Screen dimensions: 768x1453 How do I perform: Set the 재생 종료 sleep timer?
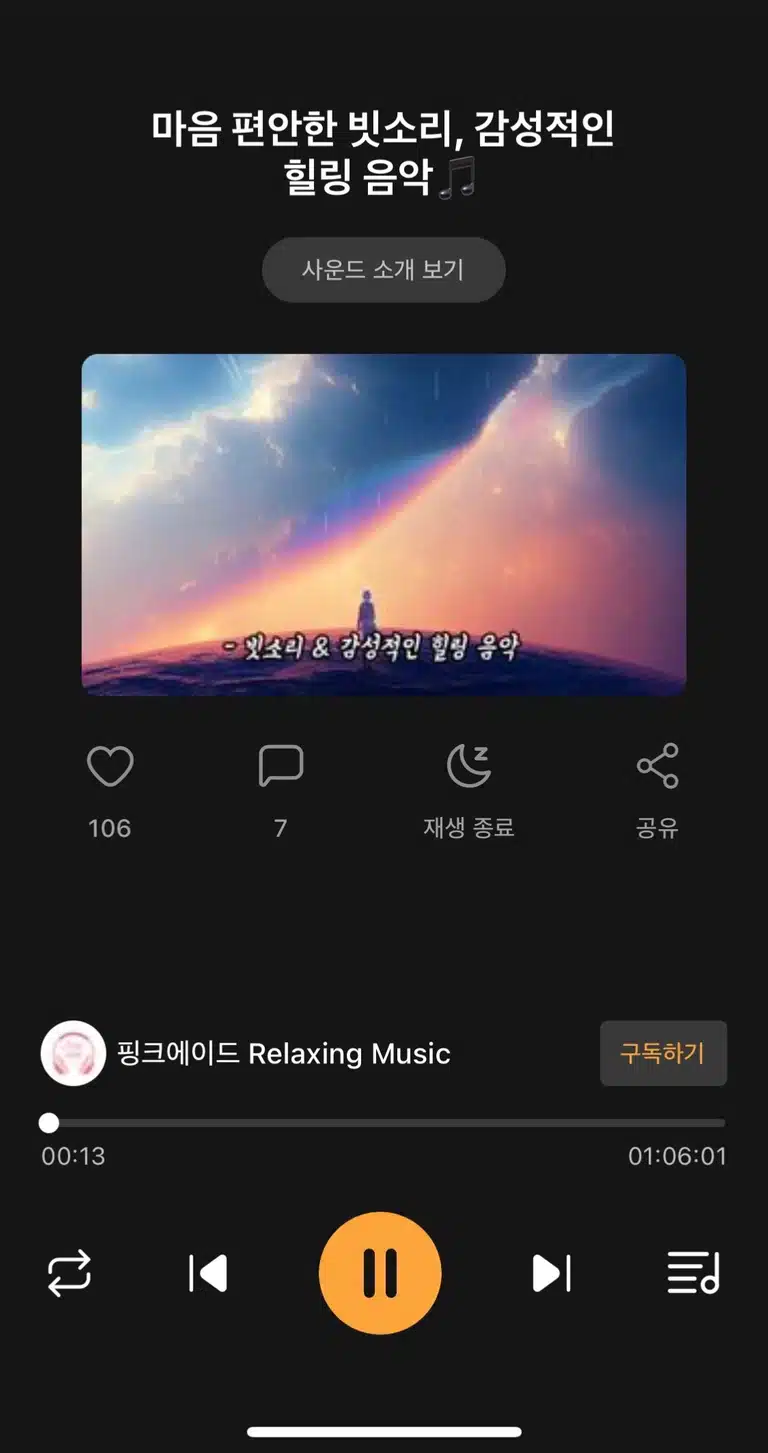(468, 767)
